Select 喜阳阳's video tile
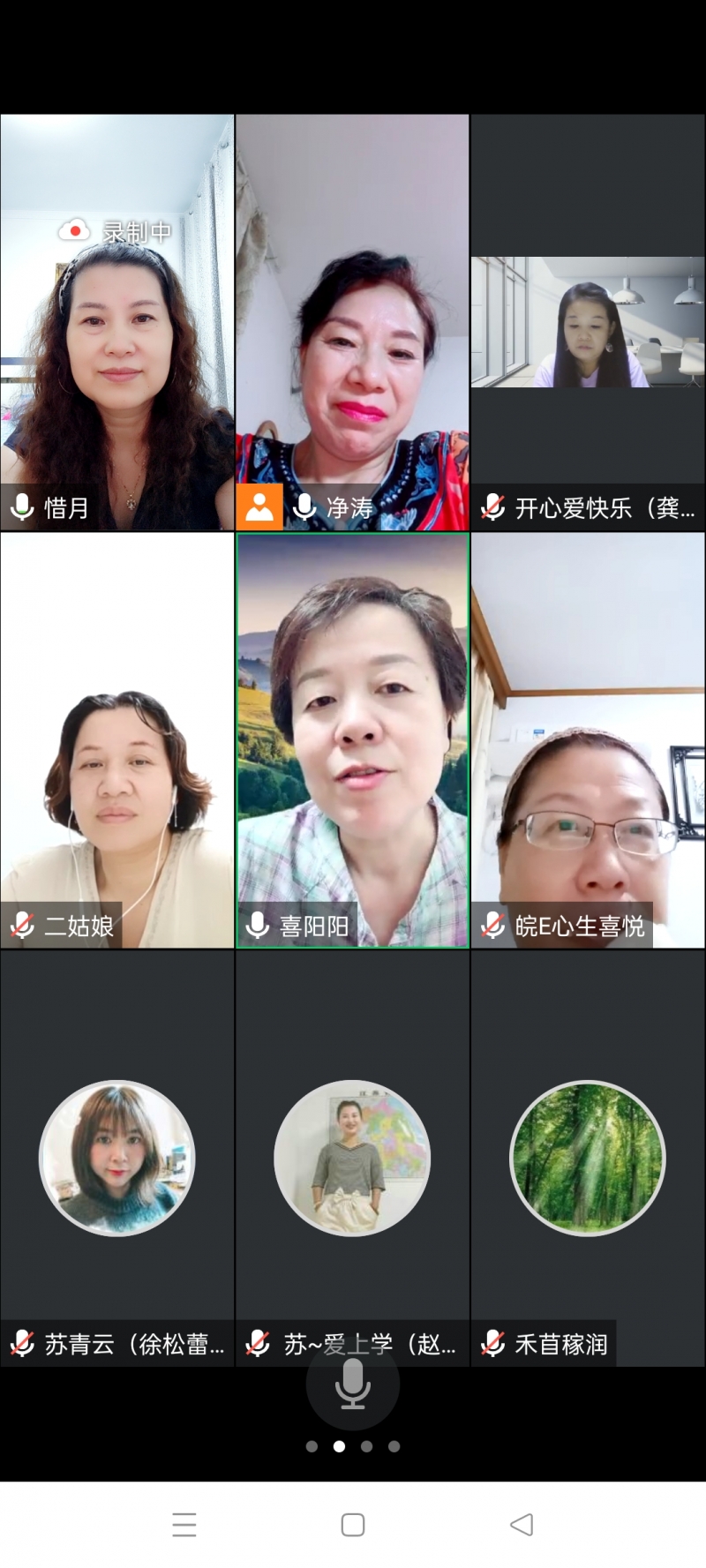This screenshot has height=1568, width=706. (x=352, y=739)
